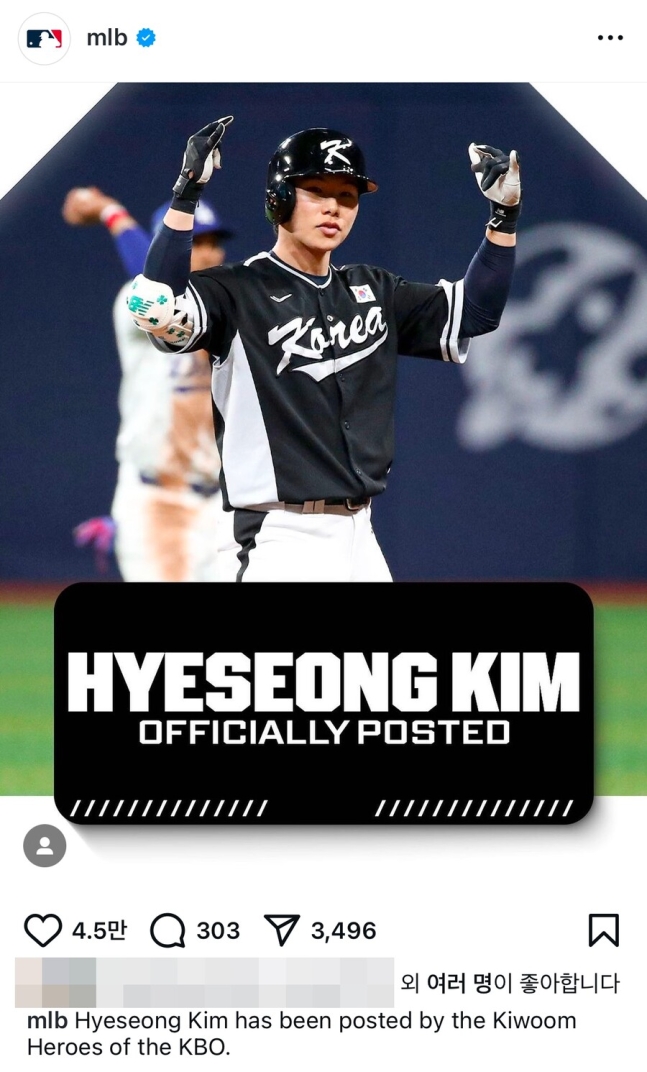The height and width of the screenshot is (1072, 647).
Task: Open the Hyeseong Kim post image
Action: (323, 400)
